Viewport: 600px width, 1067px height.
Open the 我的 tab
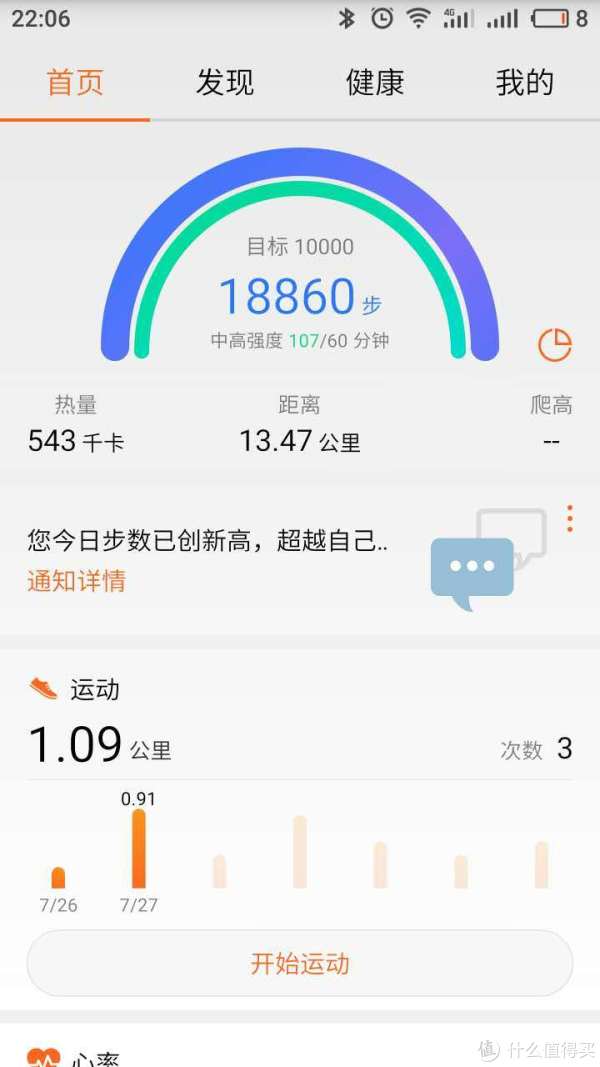pyautogui.click(x=524, y=83)
